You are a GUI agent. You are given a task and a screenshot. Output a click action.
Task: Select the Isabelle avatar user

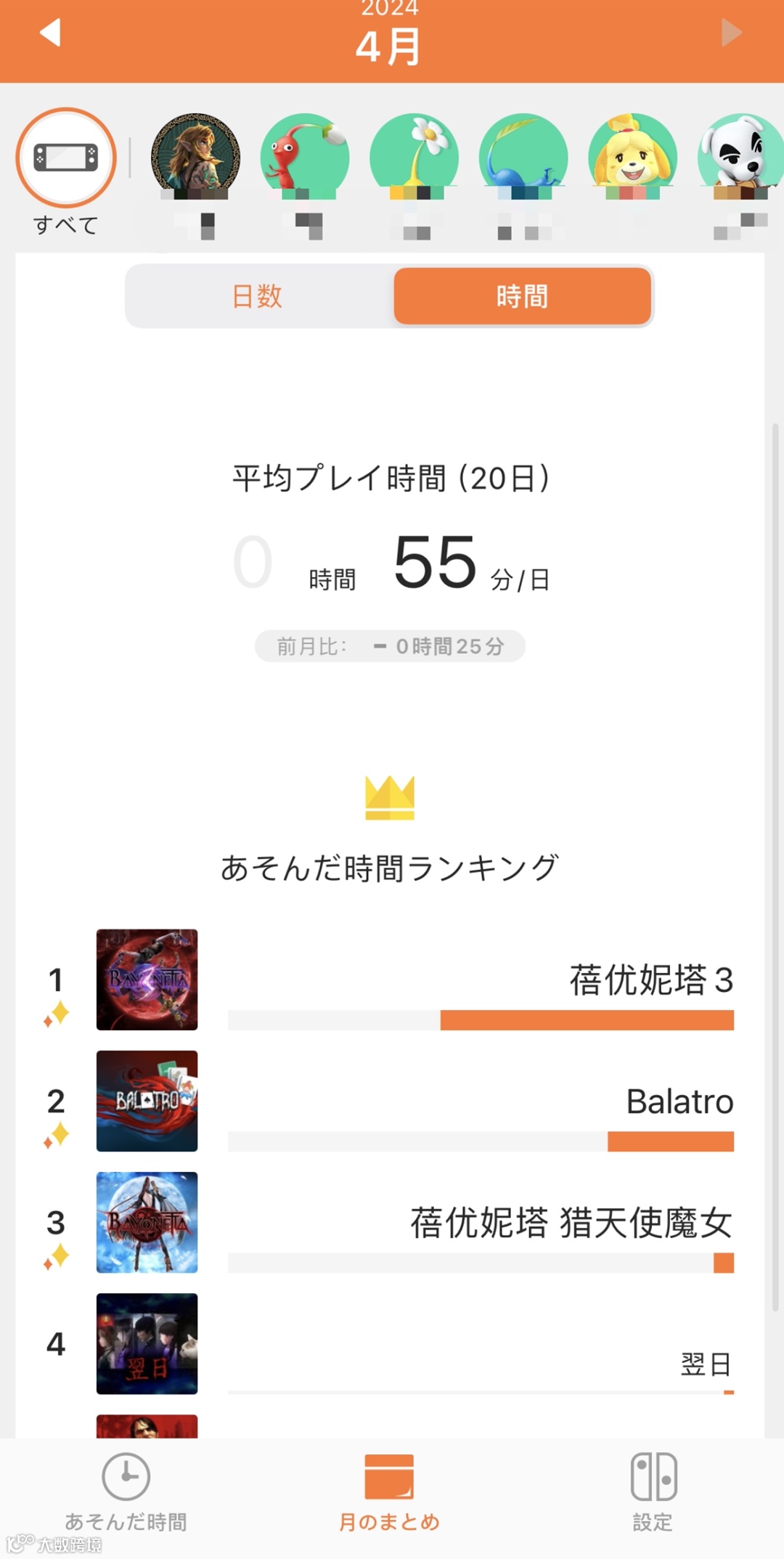point(633,157)
